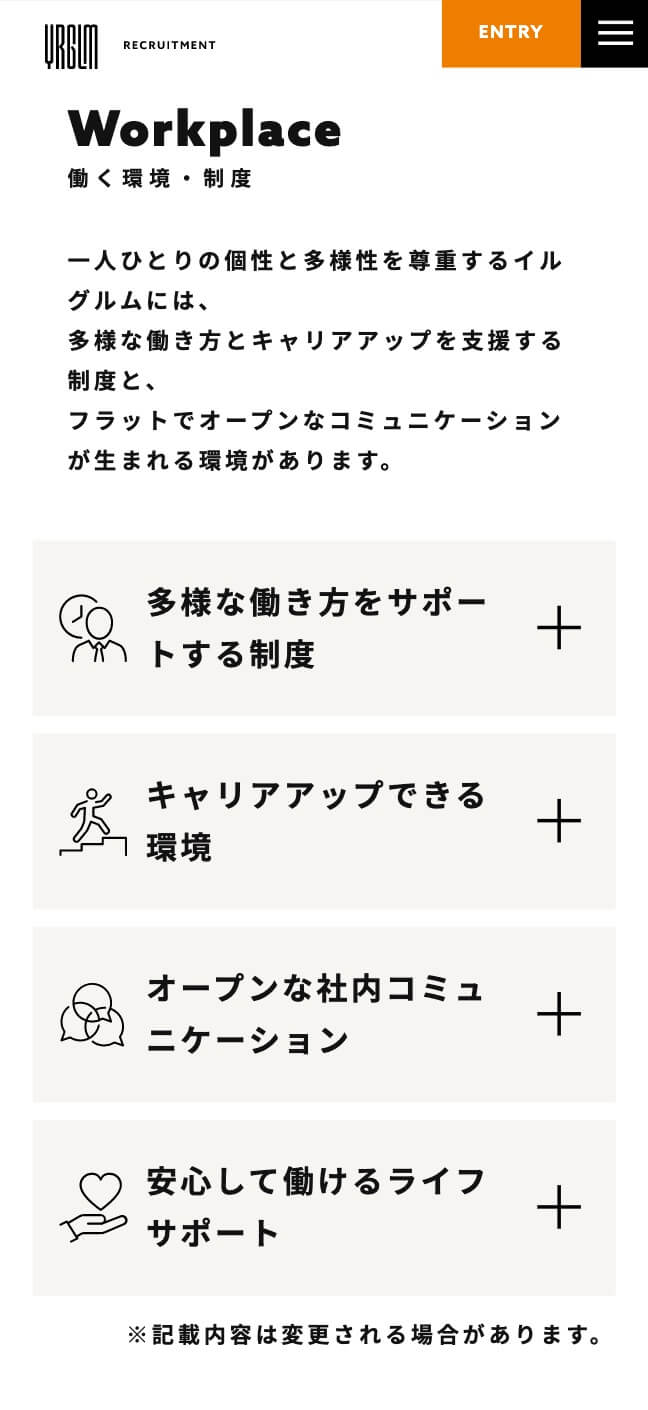648x1410 pixels.
Task: Tap the orange ENTRY button
Action: click(x=510, y=33)
